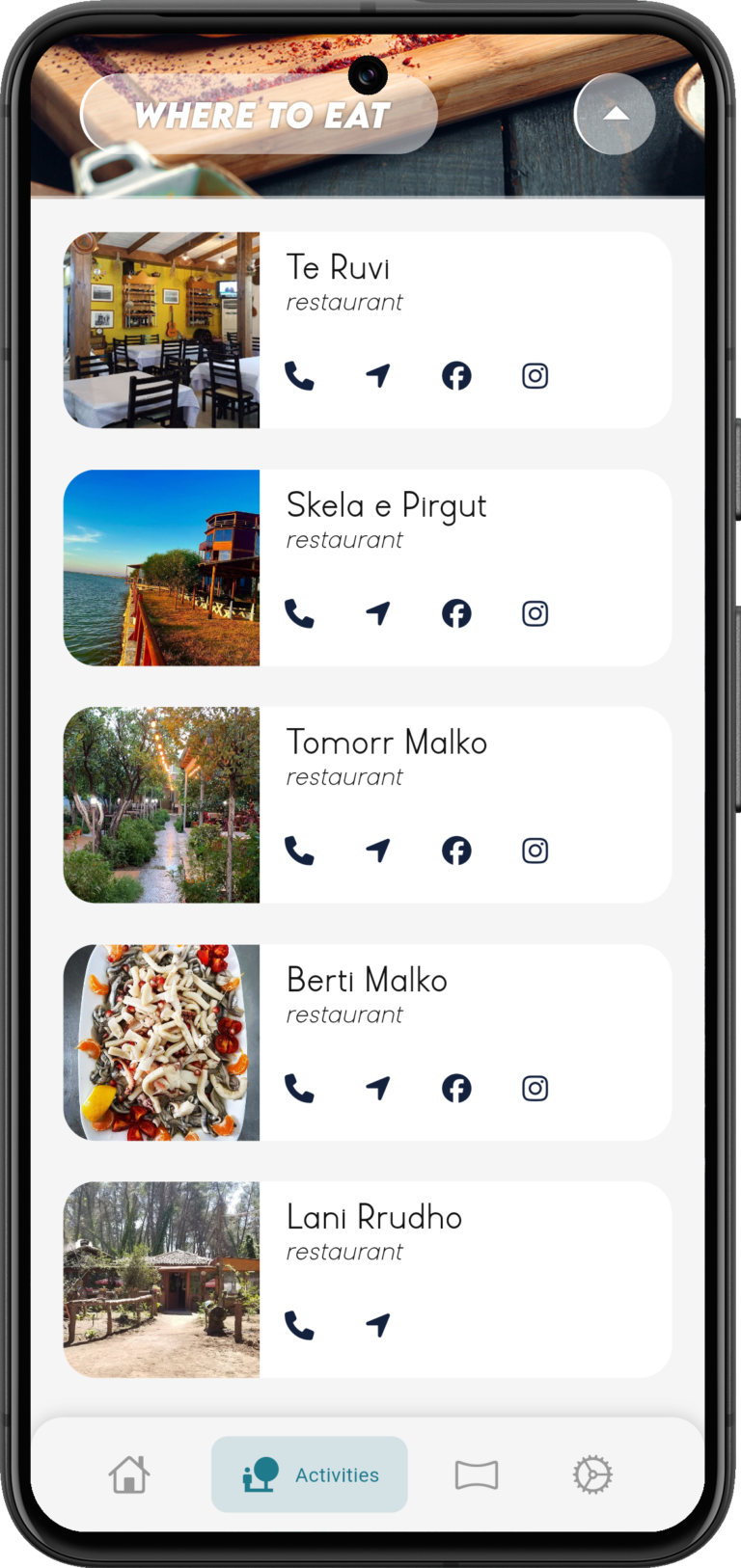This screenshot has height=1568, width=741.
Task: Open the settings tab
Action: (592, 1474)
